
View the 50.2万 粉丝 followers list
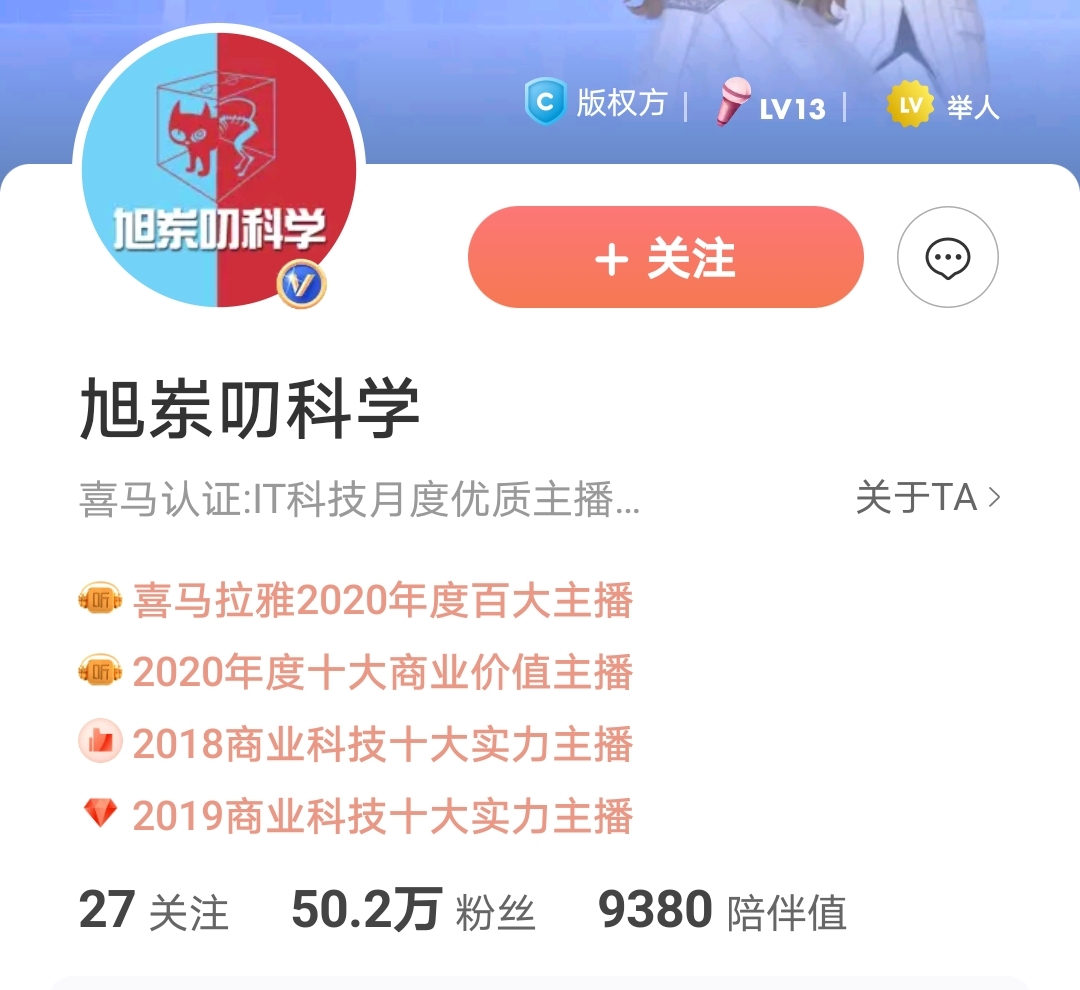click(413, 911)
